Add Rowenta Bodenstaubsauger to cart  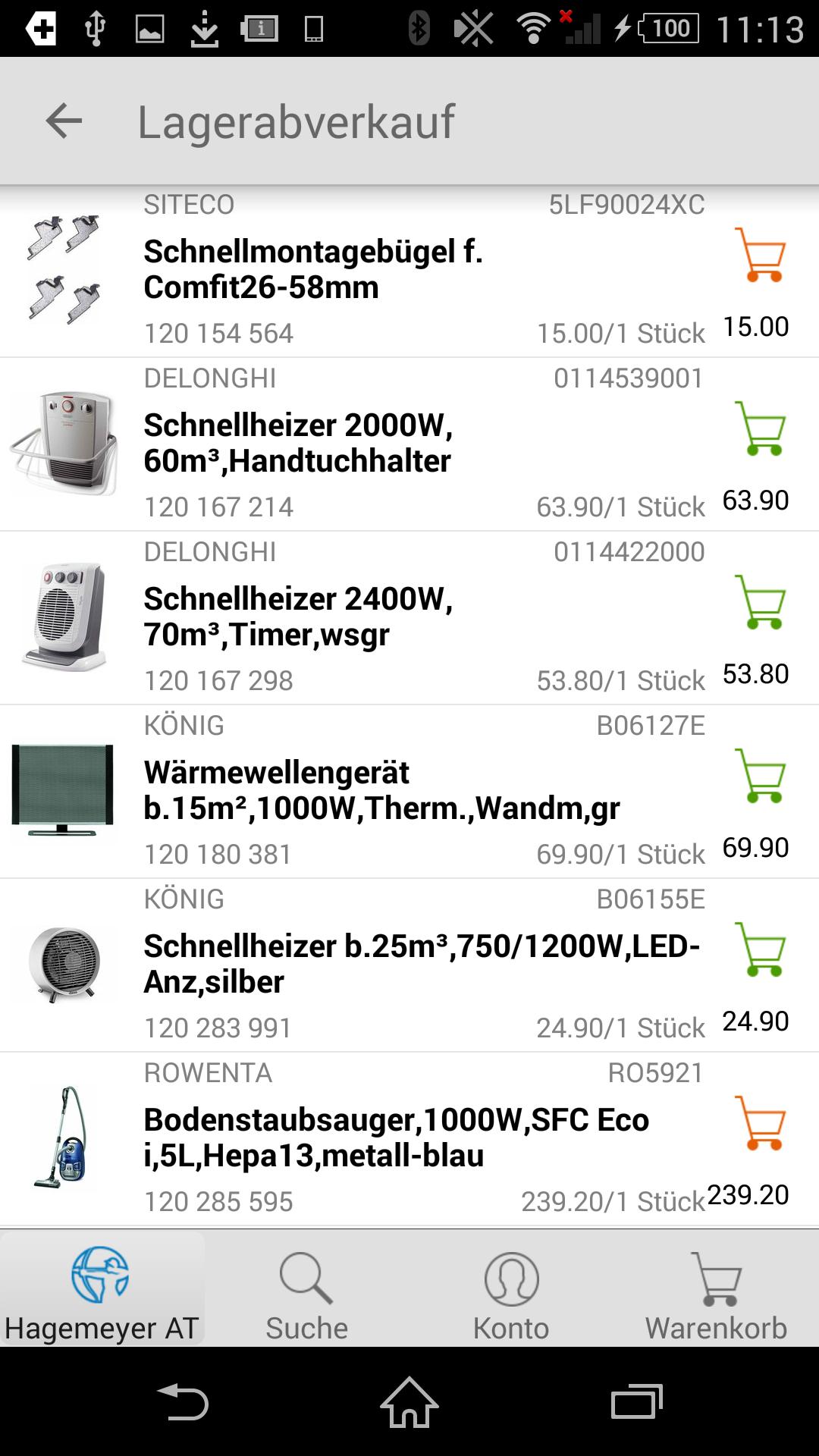[x=760, y=1124]
